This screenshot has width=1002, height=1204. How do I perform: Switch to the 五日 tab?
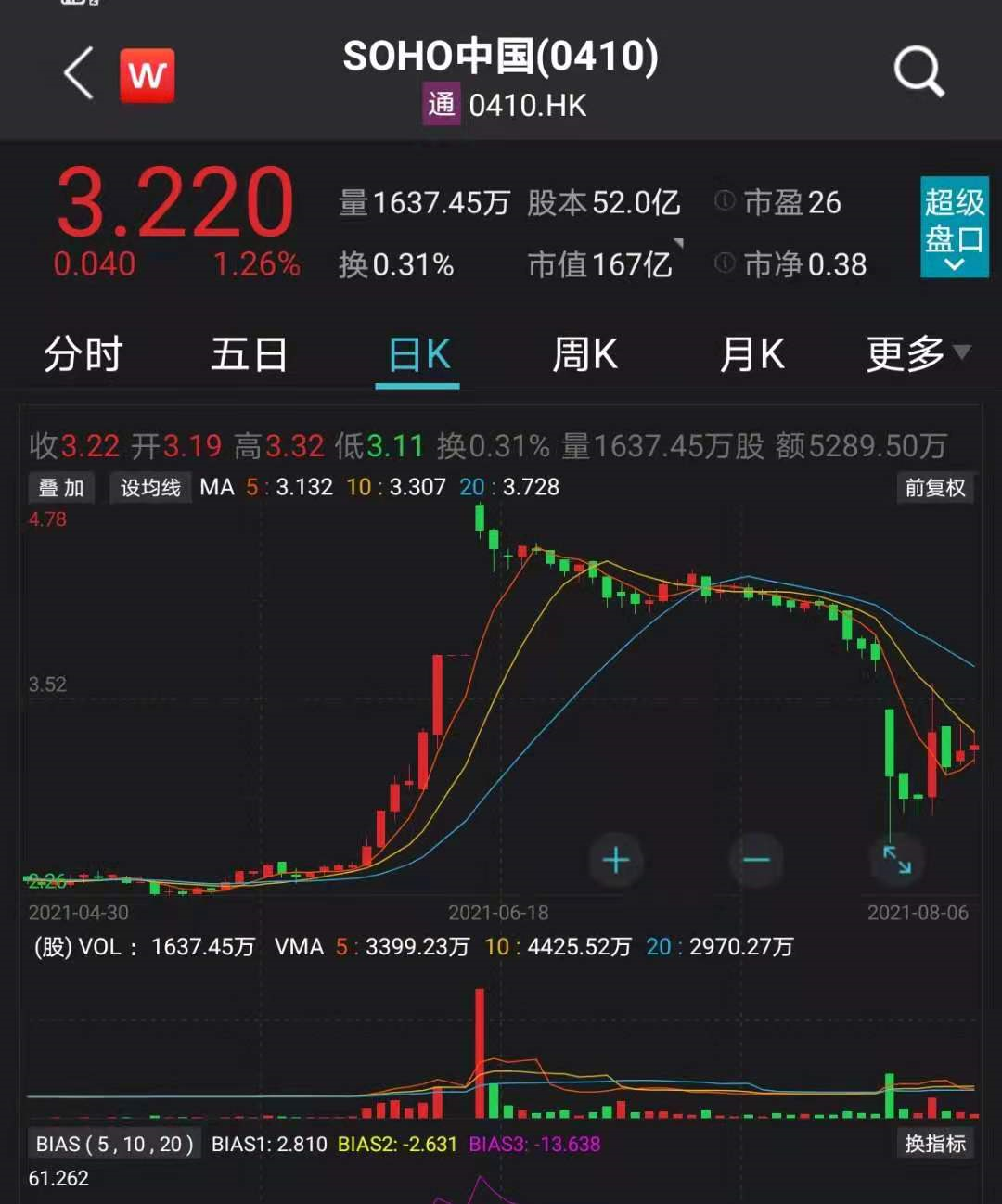coord(249,354)
